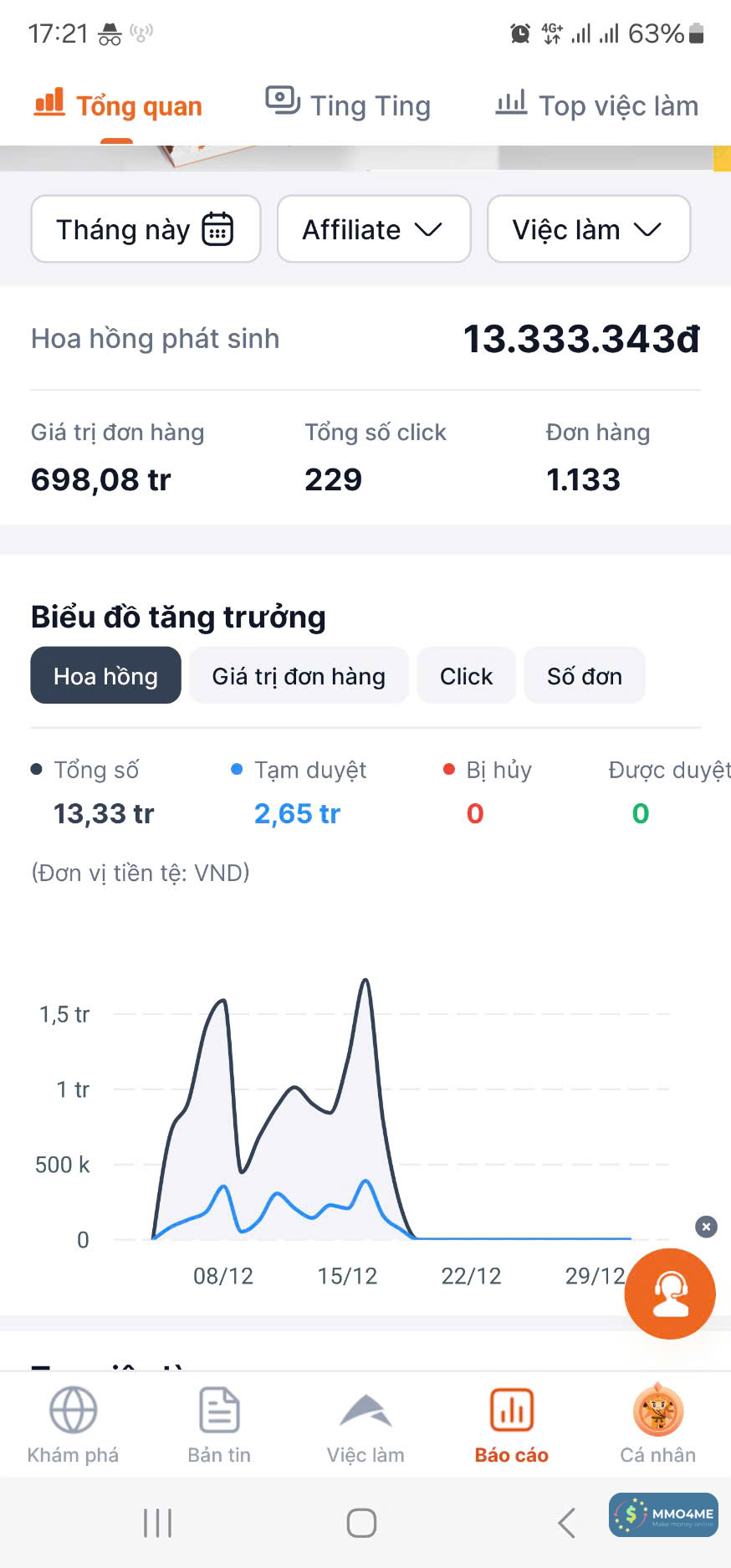Expand the Affiliate dropdown
This screenshot has height=1568, width=731.
(373, 229)
